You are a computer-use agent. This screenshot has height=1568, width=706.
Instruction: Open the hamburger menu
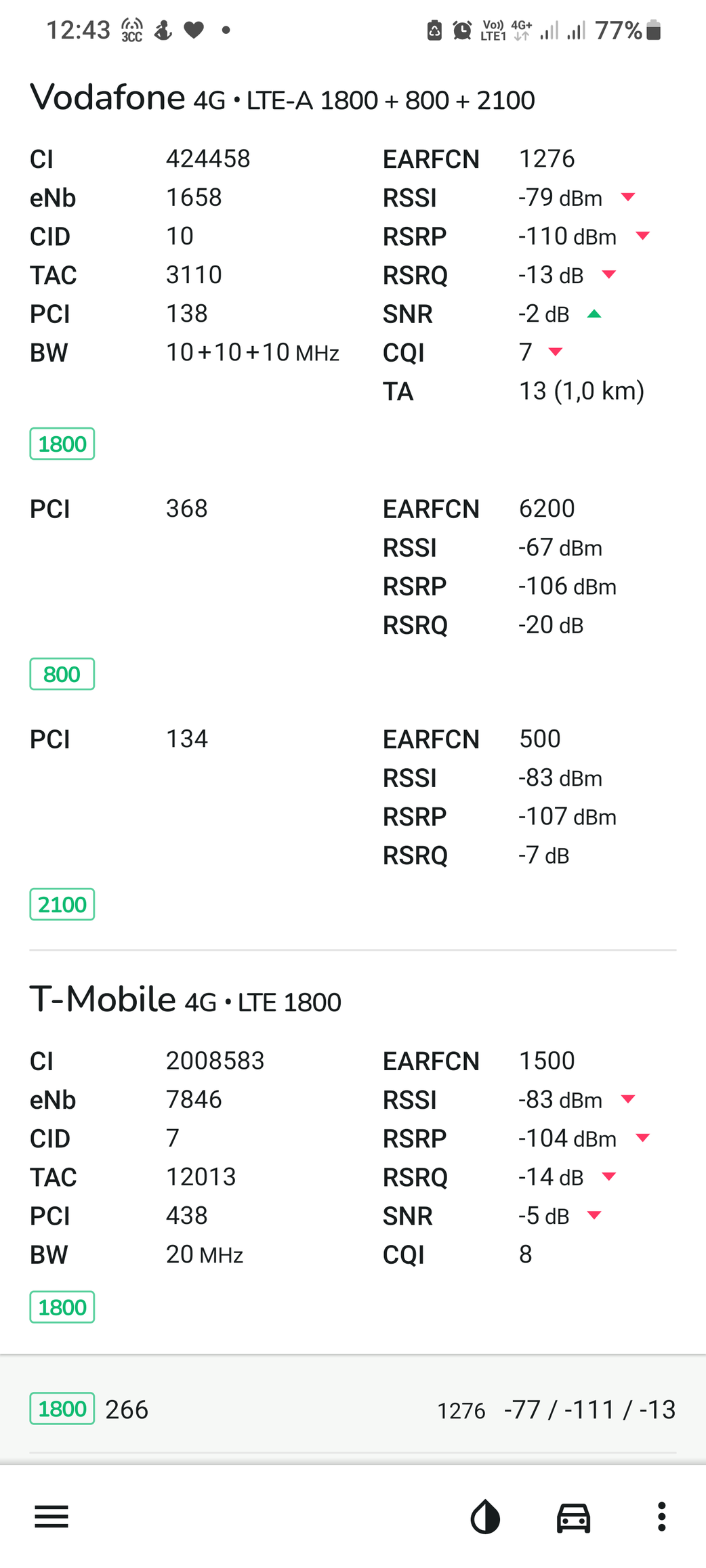pos(51,1517)
